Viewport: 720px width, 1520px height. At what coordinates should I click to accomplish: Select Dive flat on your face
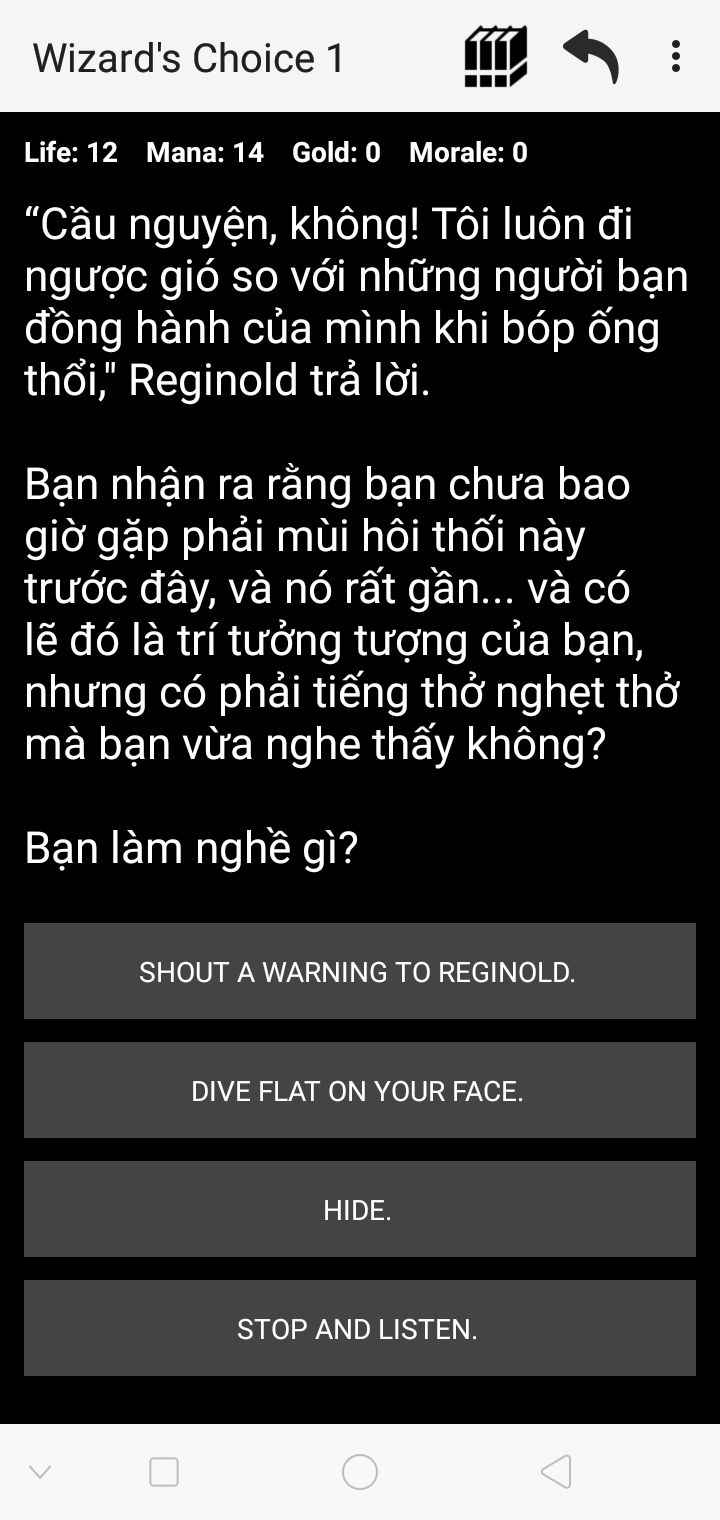360,1090
